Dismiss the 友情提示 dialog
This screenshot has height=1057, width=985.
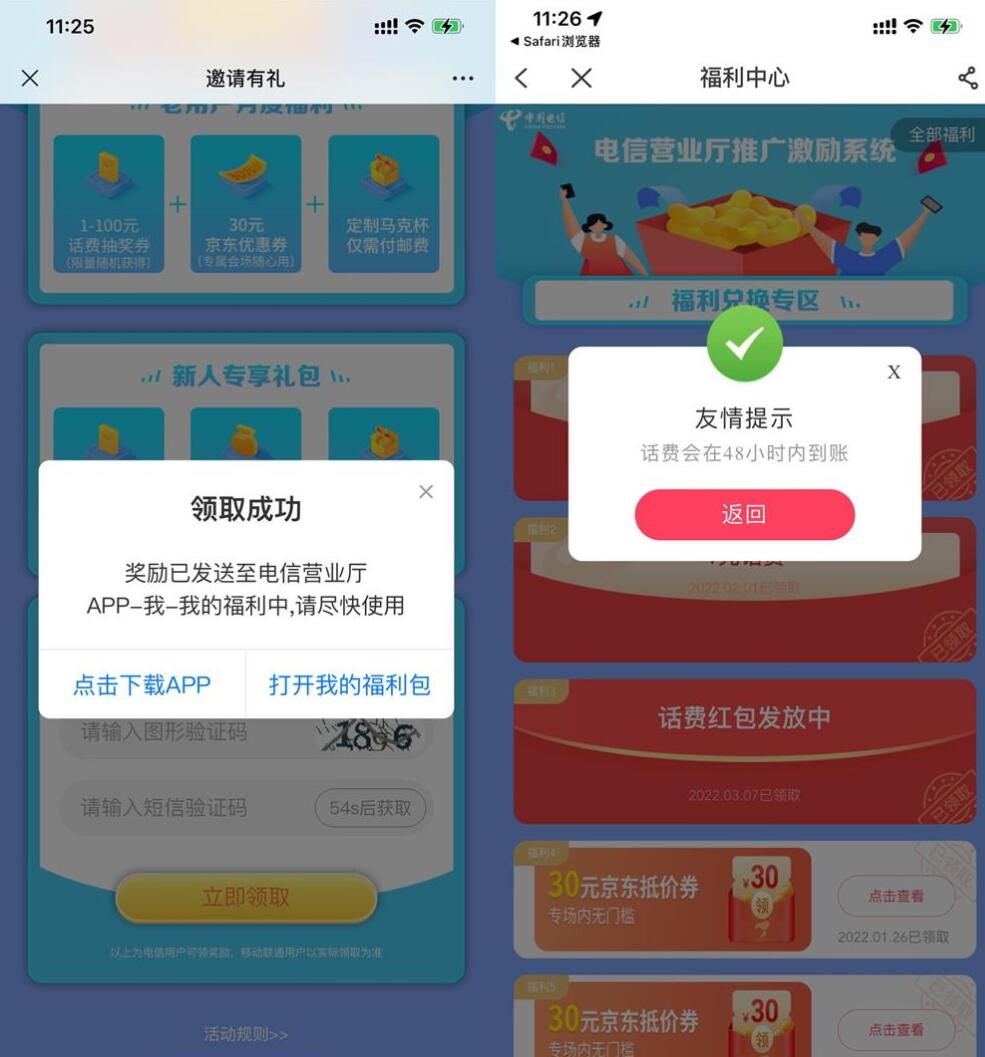tap(893, 372)
